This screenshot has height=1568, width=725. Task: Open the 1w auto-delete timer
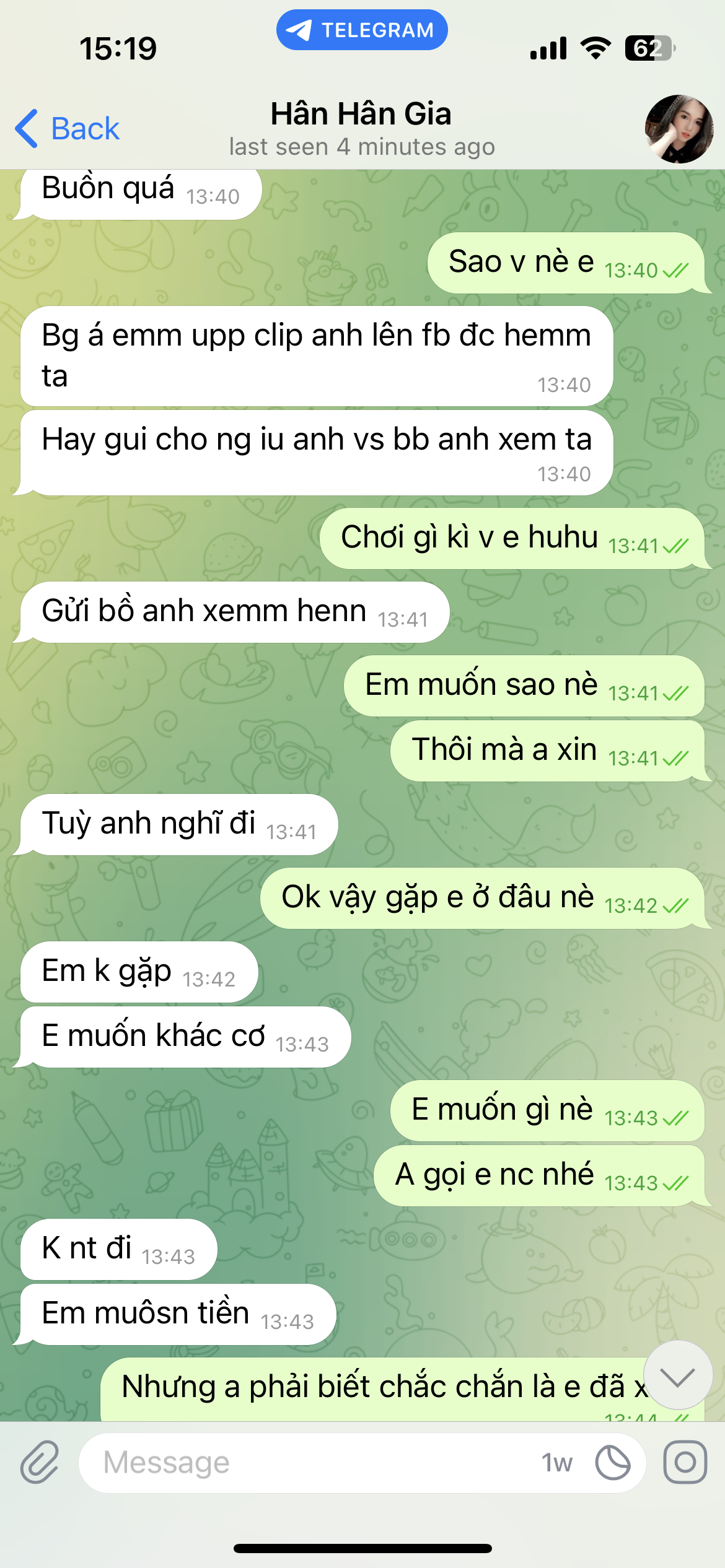click(x=557, y=1462)
